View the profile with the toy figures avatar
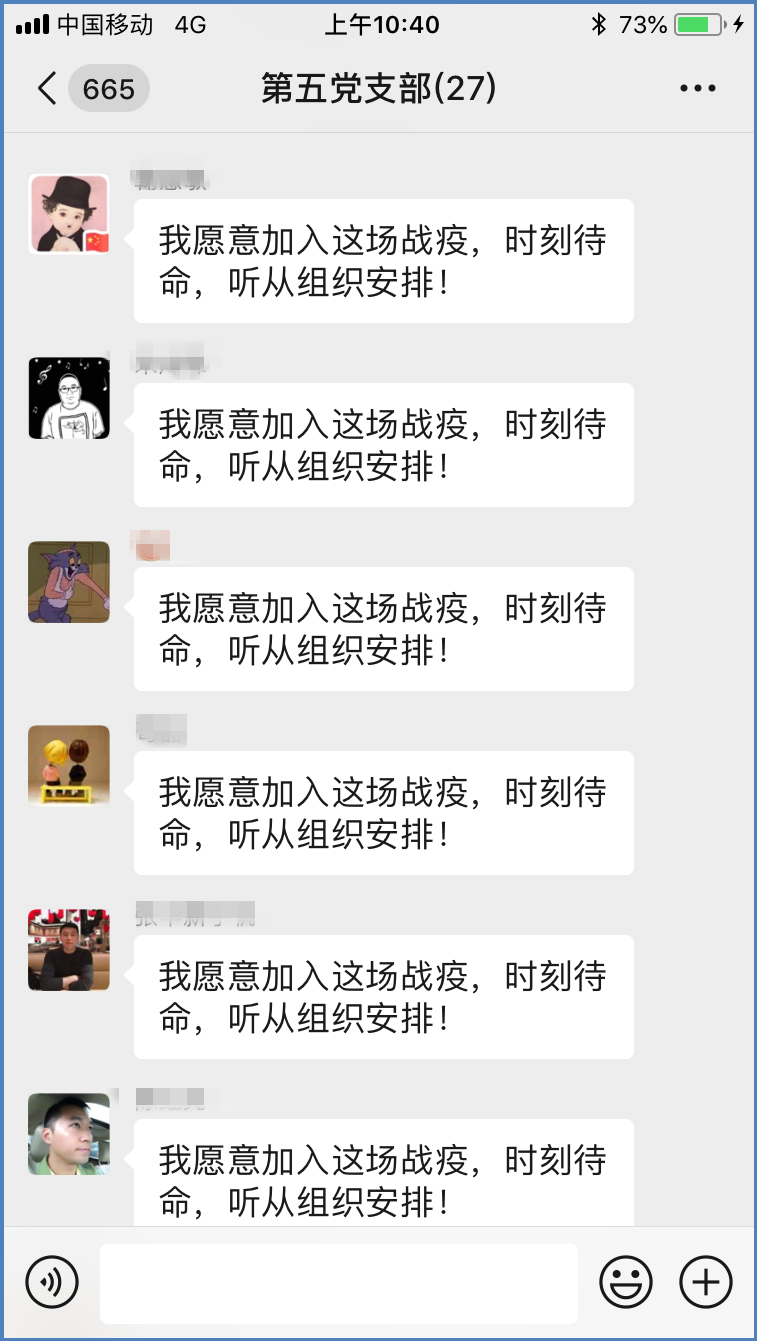 pyautogui.click(x=69, y=766)
